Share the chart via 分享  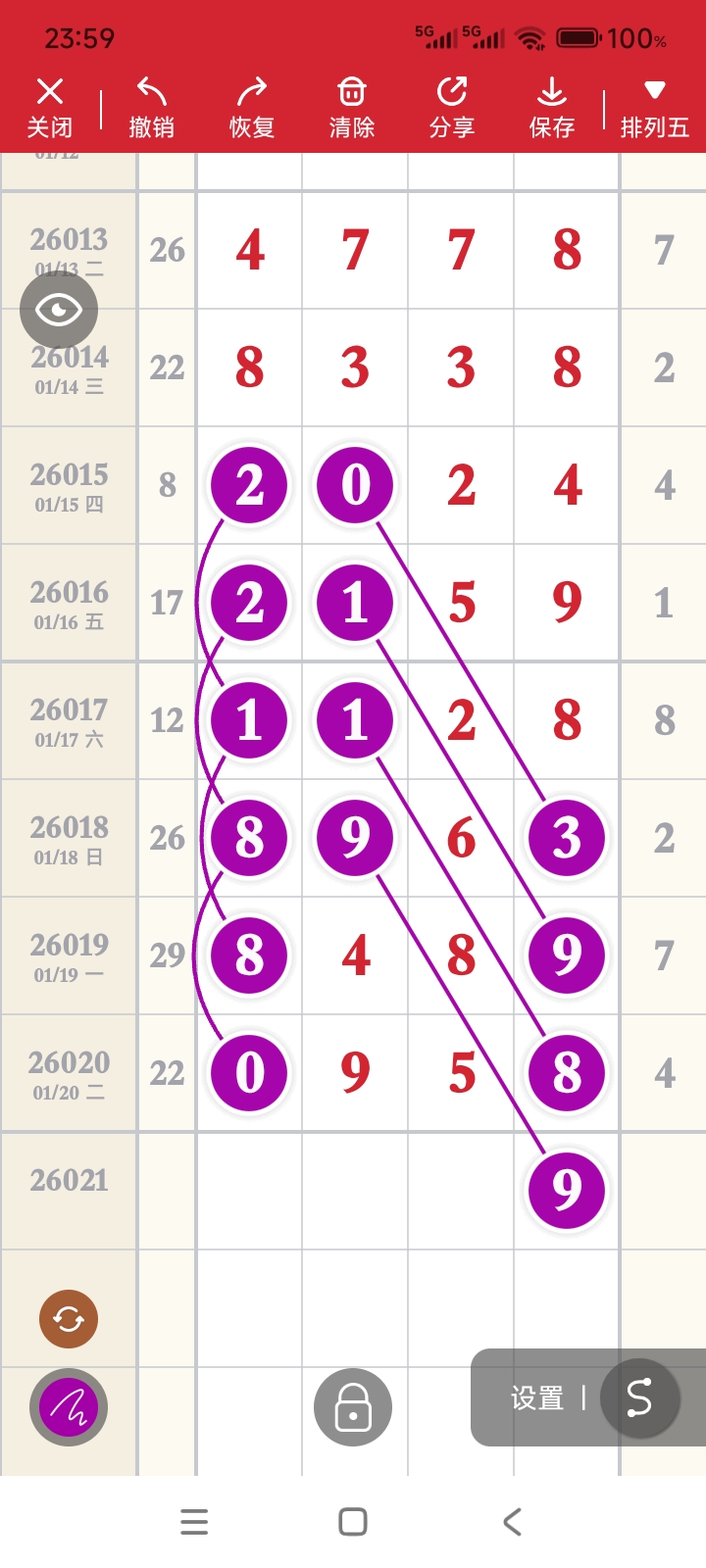(x=452, y=108)
